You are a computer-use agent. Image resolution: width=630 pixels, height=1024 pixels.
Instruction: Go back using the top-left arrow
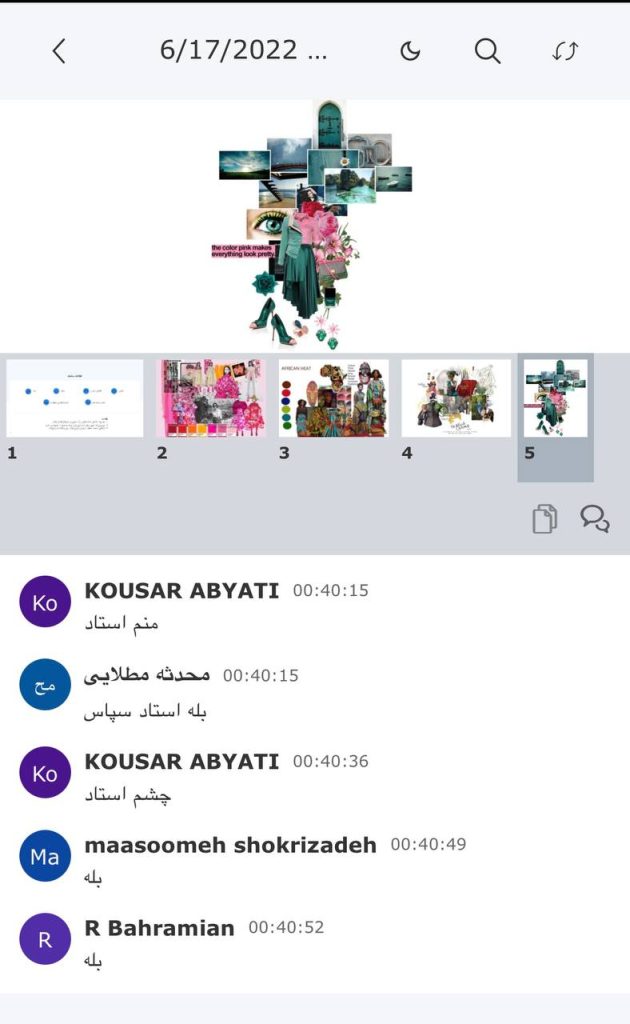[59, 51]
